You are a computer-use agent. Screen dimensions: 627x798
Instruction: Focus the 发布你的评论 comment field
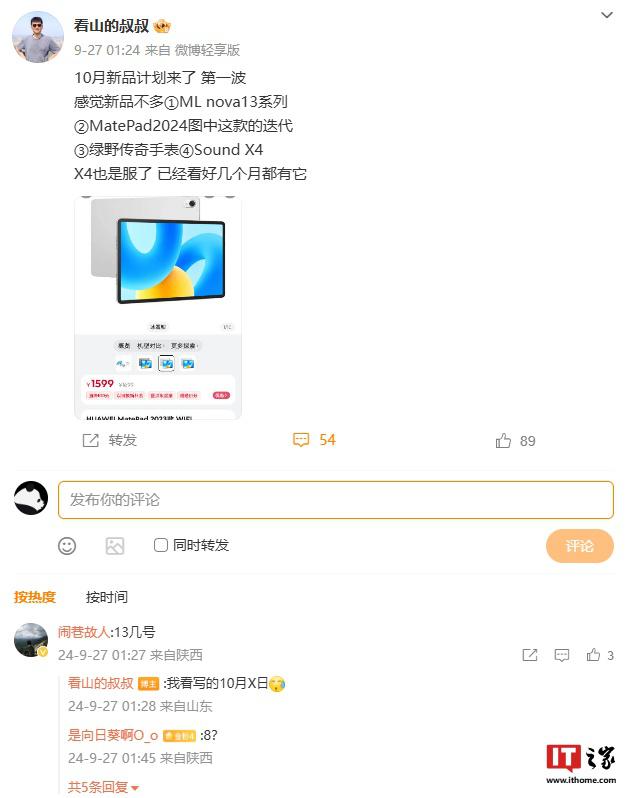tap(335, 500)
